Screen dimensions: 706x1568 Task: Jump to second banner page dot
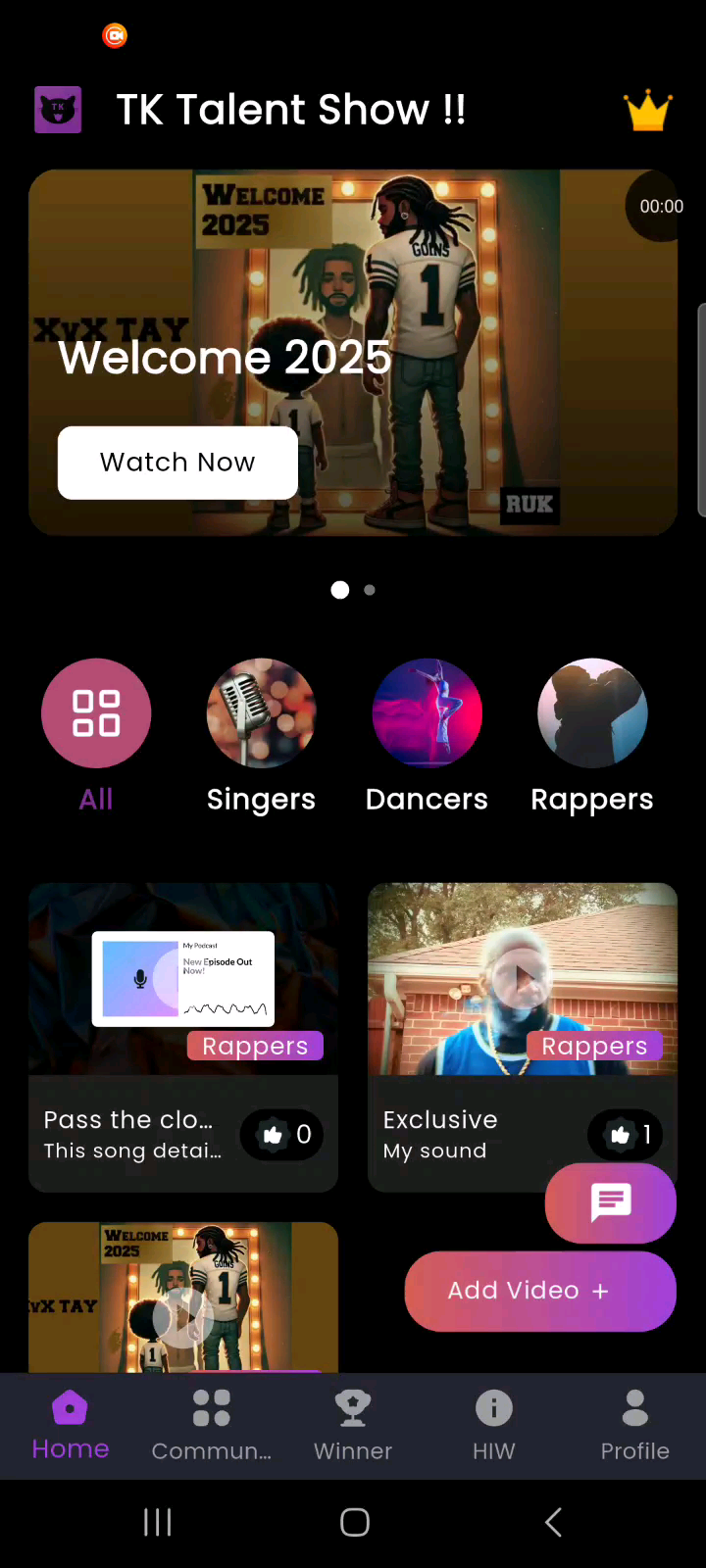(370, 590)
